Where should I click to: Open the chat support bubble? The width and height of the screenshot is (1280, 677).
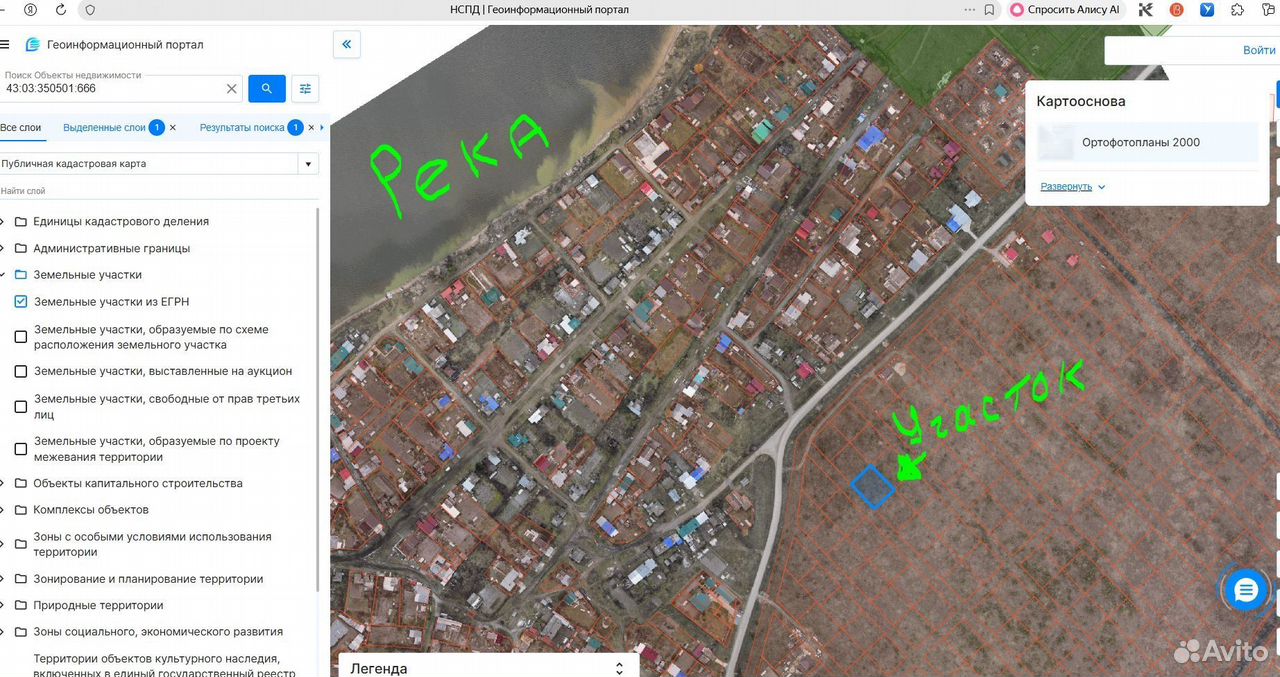pos(1246,591)
